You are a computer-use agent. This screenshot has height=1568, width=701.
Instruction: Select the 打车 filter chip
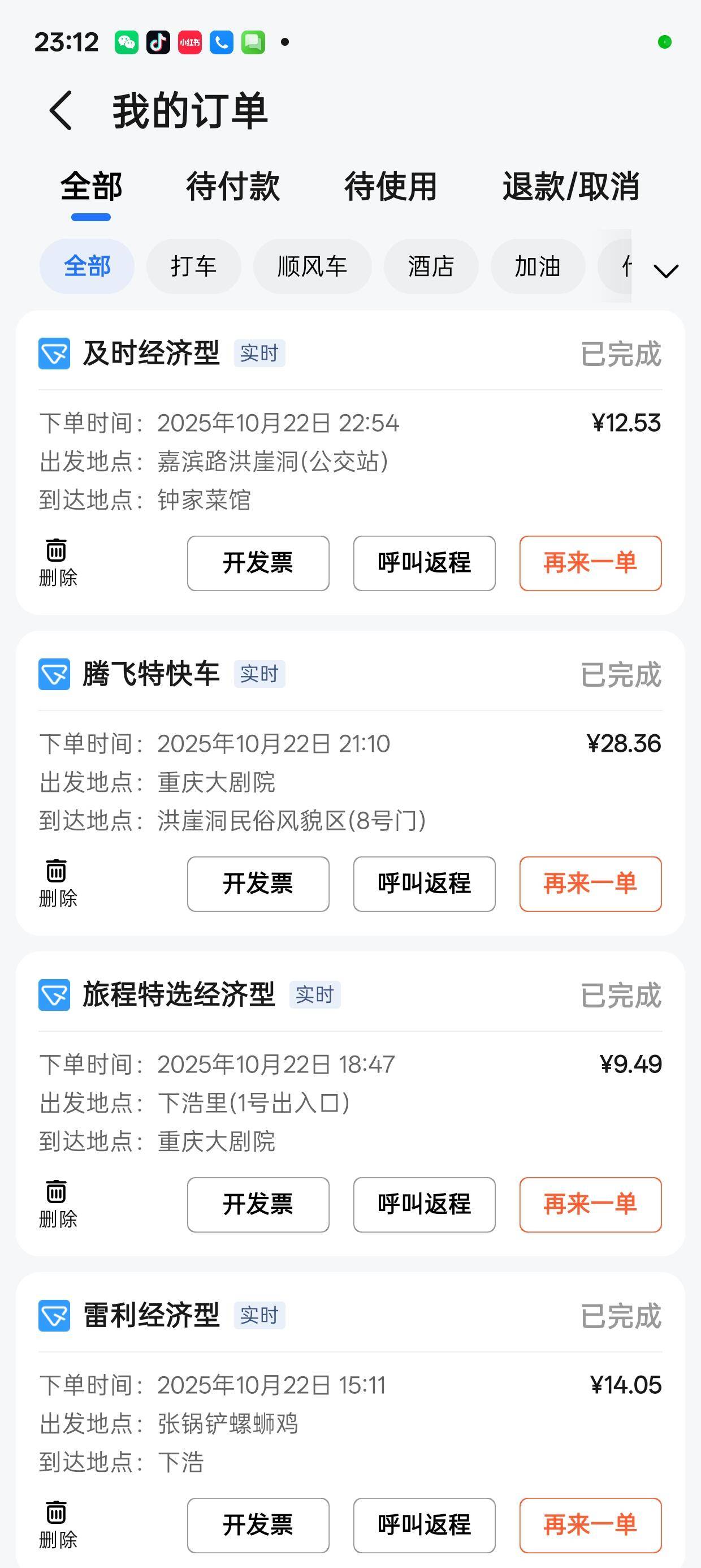[193, 266]
